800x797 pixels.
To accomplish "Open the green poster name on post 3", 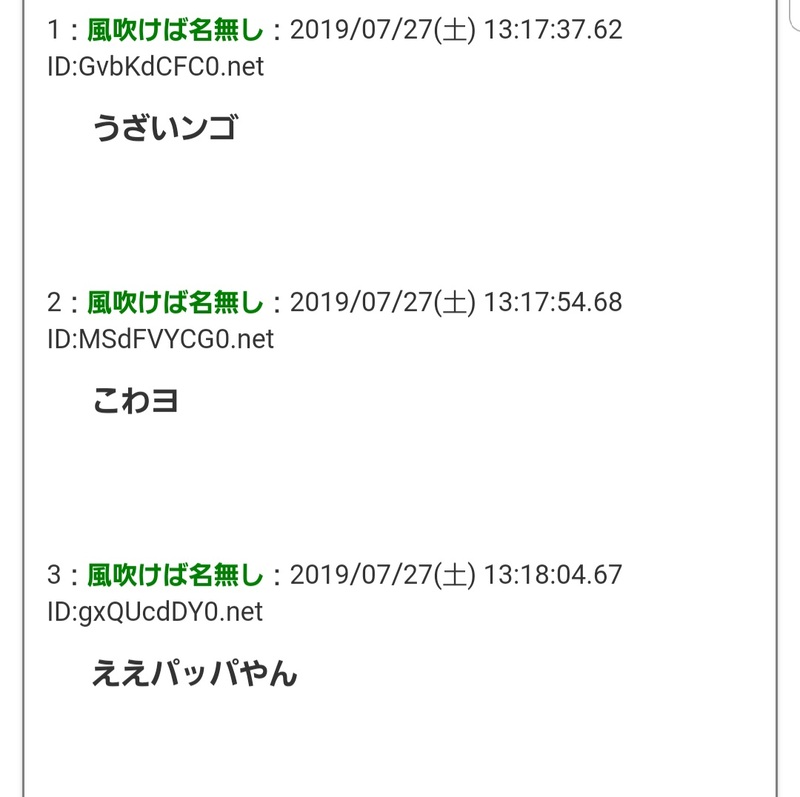I will [175, 575].
